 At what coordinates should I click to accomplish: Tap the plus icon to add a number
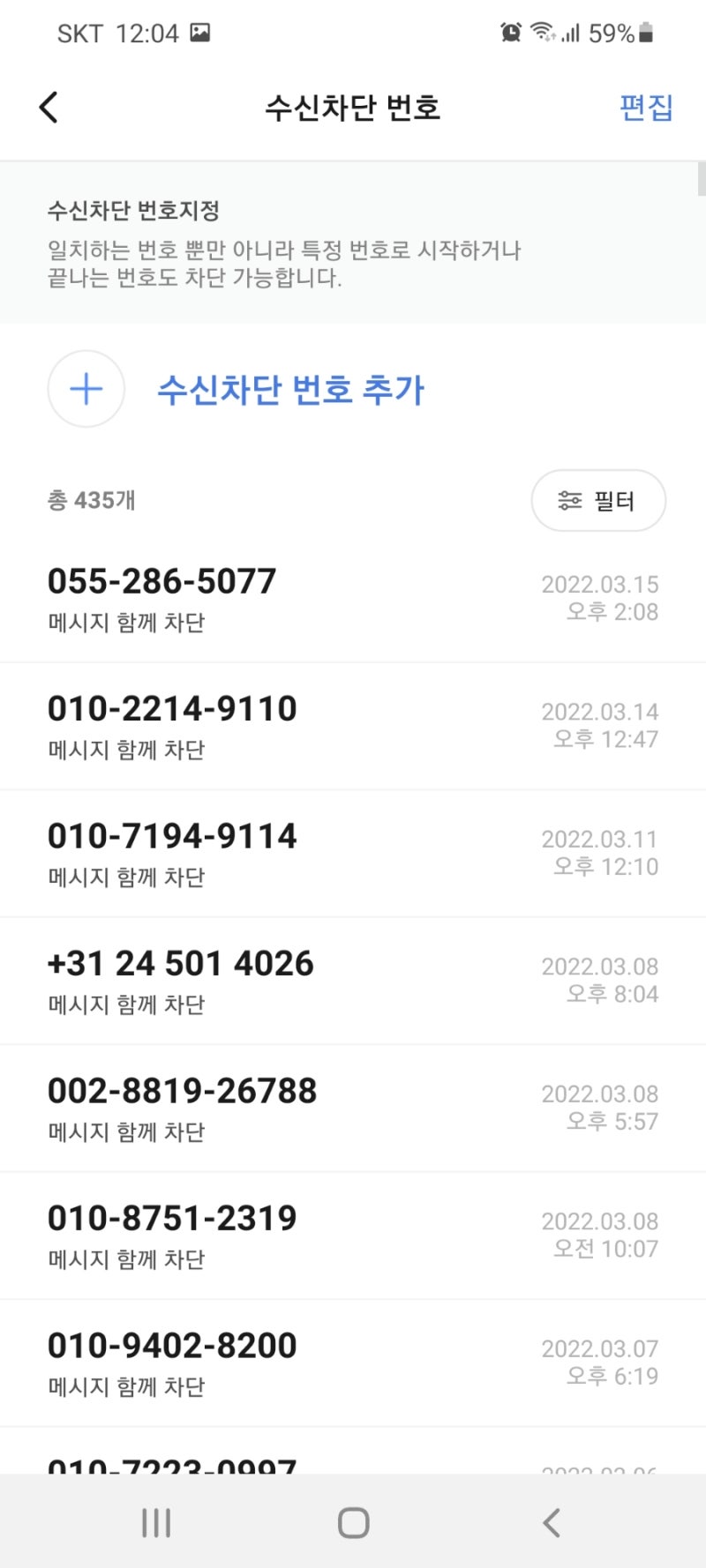(x=85, y=389)
